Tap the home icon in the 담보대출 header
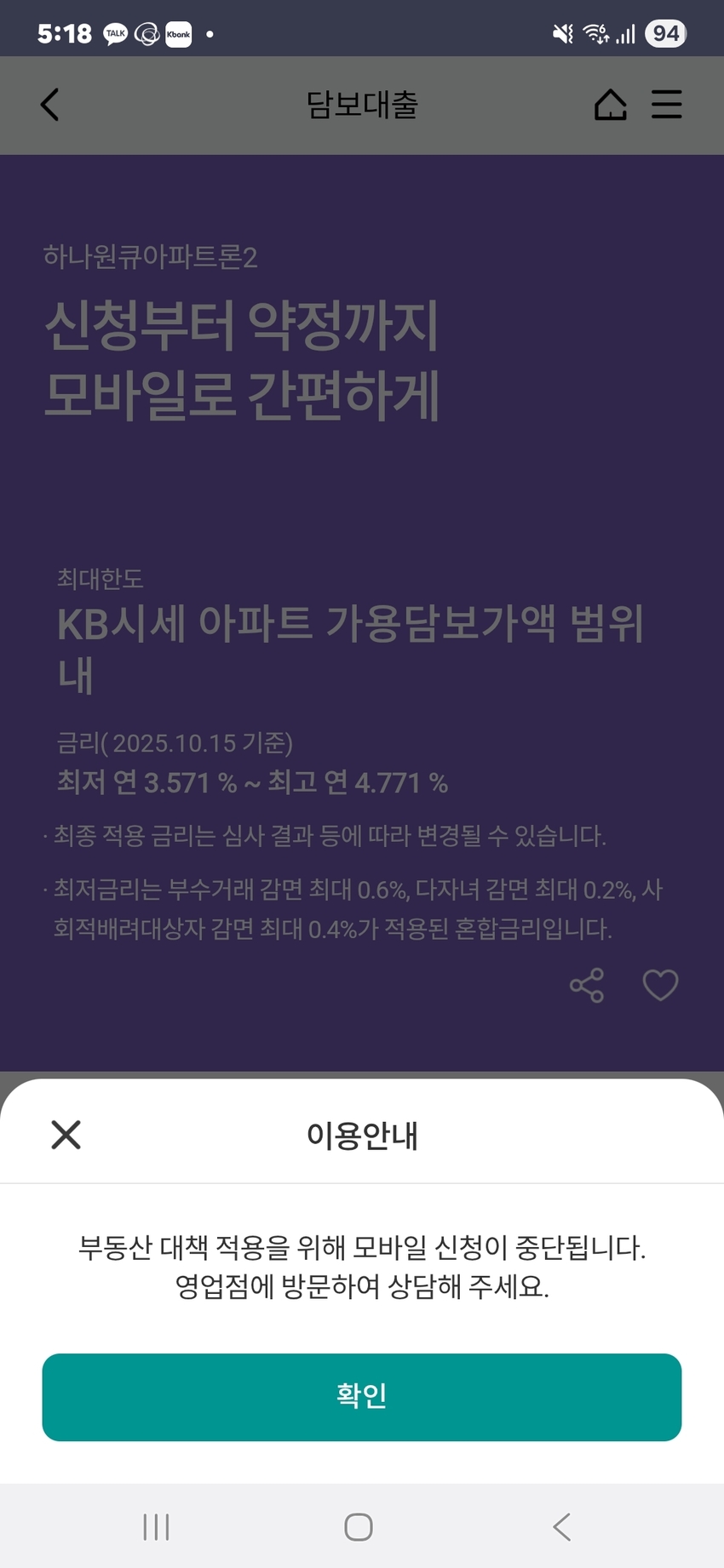 610,105
